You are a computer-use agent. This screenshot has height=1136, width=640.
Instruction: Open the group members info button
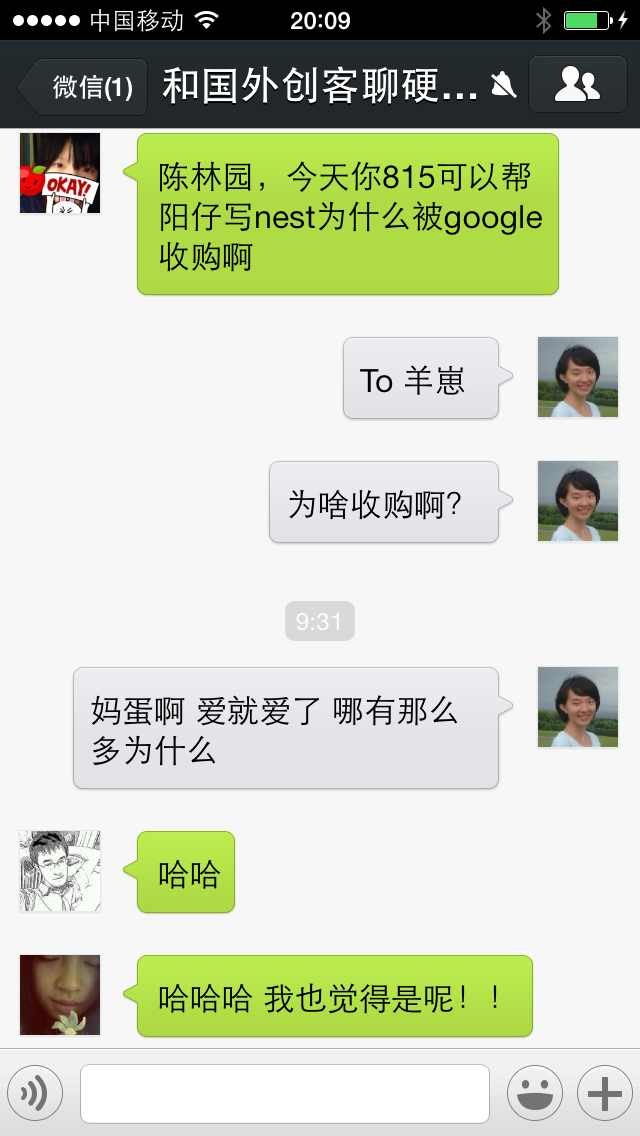[x=578, y=85]
